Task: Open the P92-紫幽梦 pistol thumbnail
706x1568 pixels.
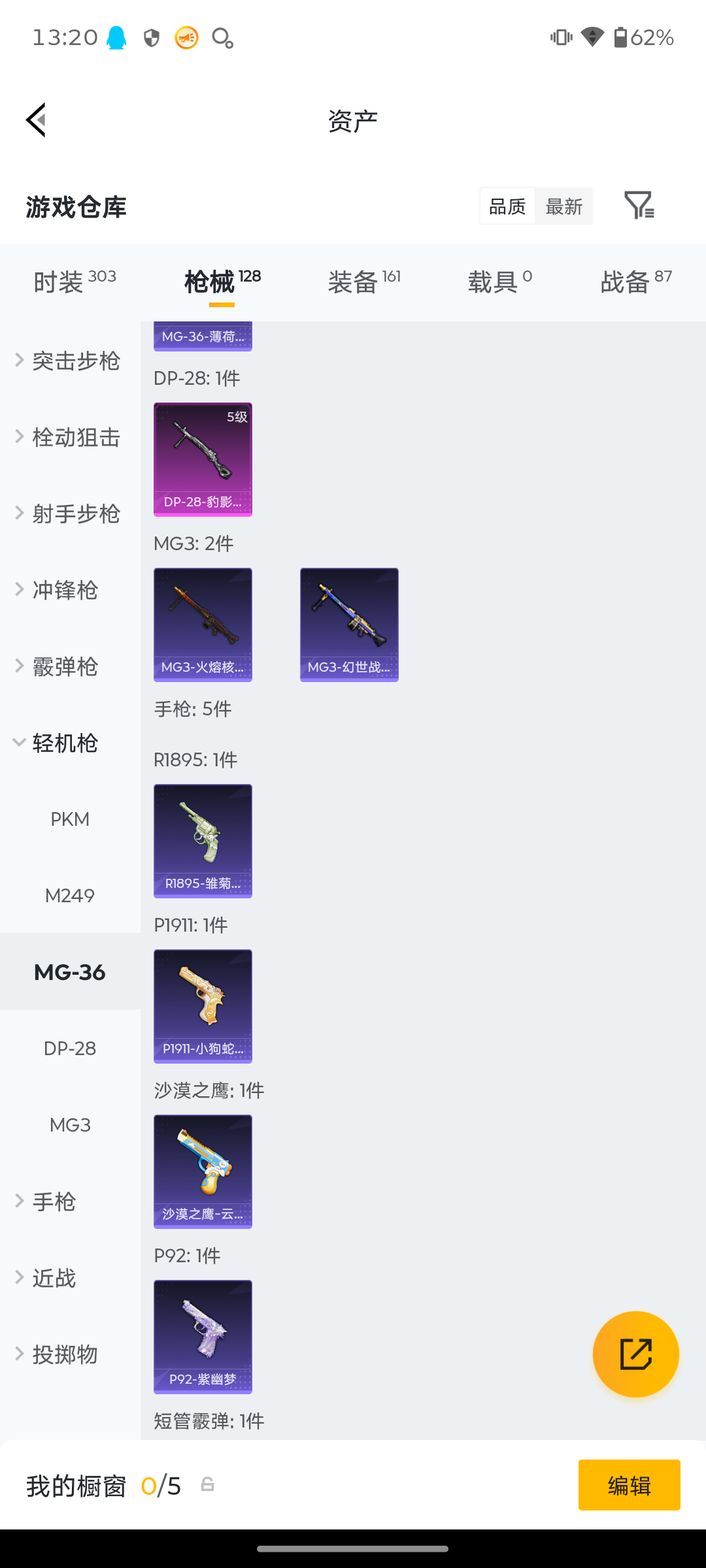Action: pyautogui.click(x=203, y=1336)
